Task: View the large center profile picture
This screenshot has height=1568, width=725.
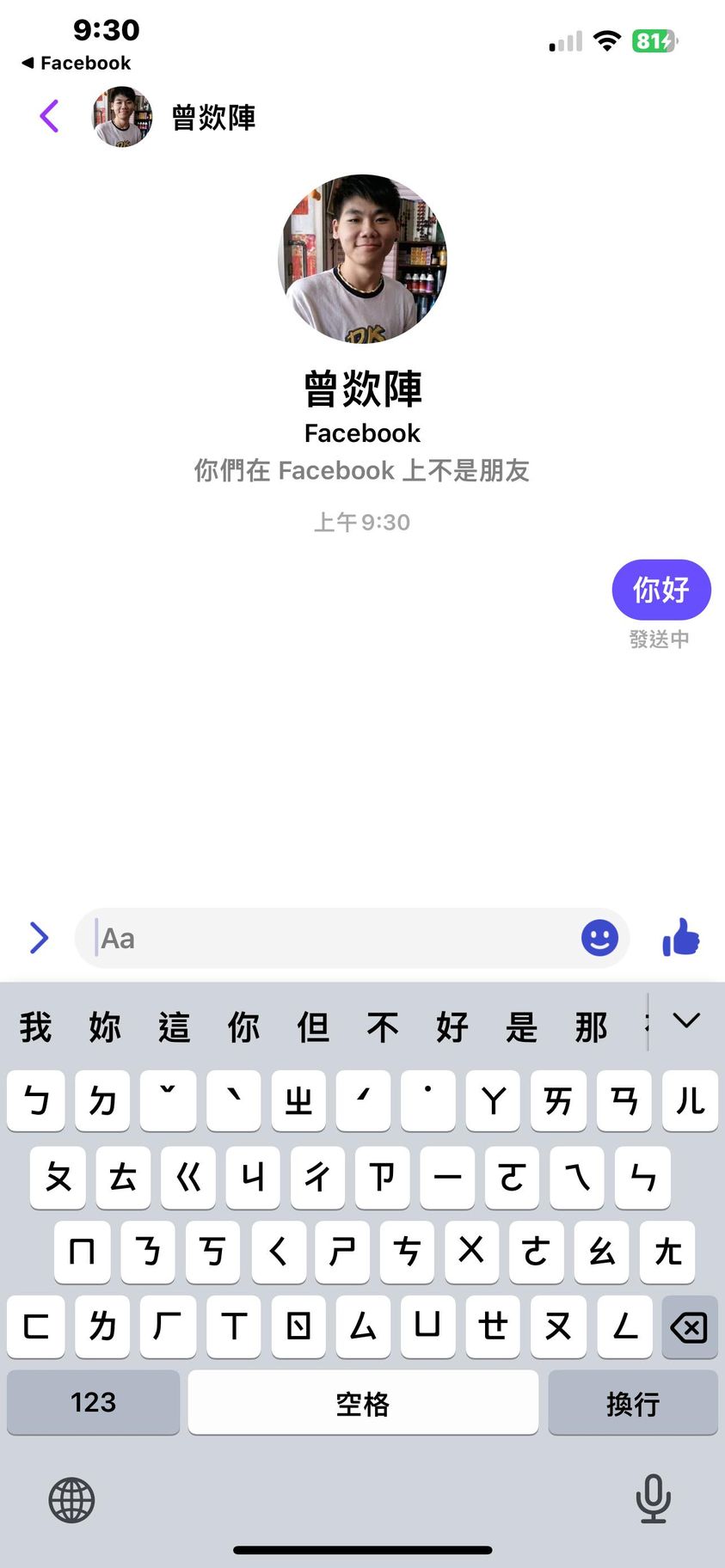Action: (362, 260)
